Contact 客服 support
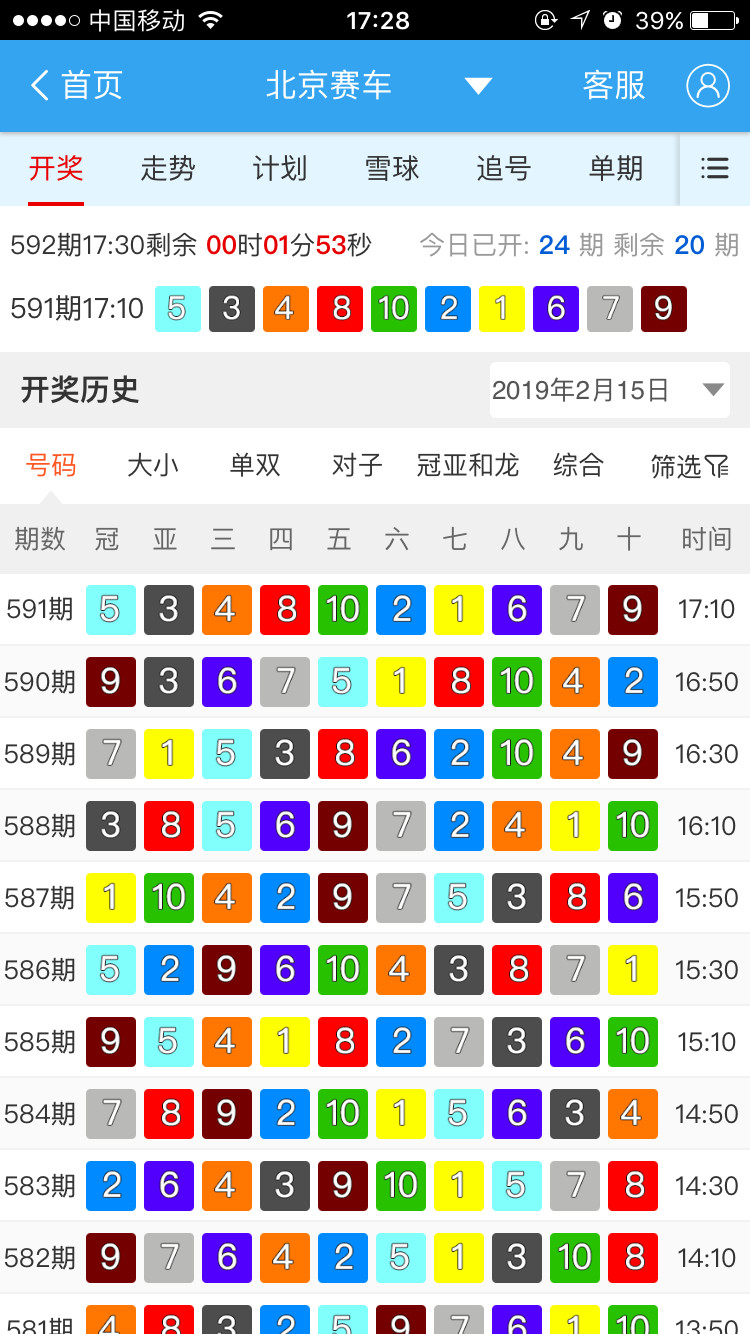 pos(614,86)
